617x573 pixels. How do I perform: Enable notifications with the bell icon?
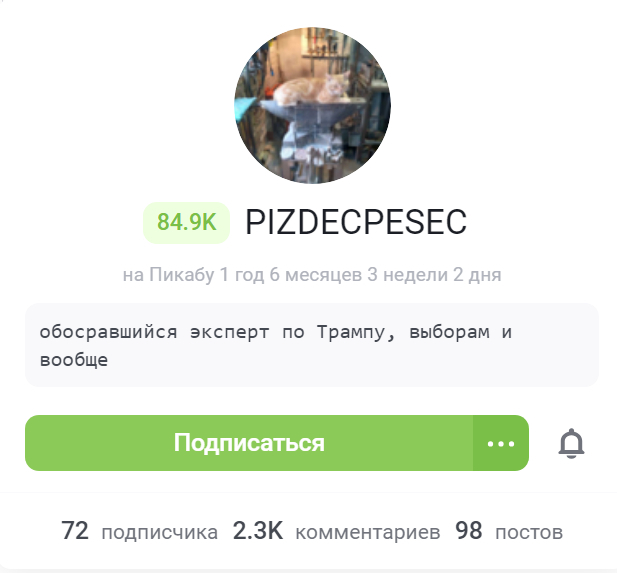pyautogui.click(x=571, y=443)
